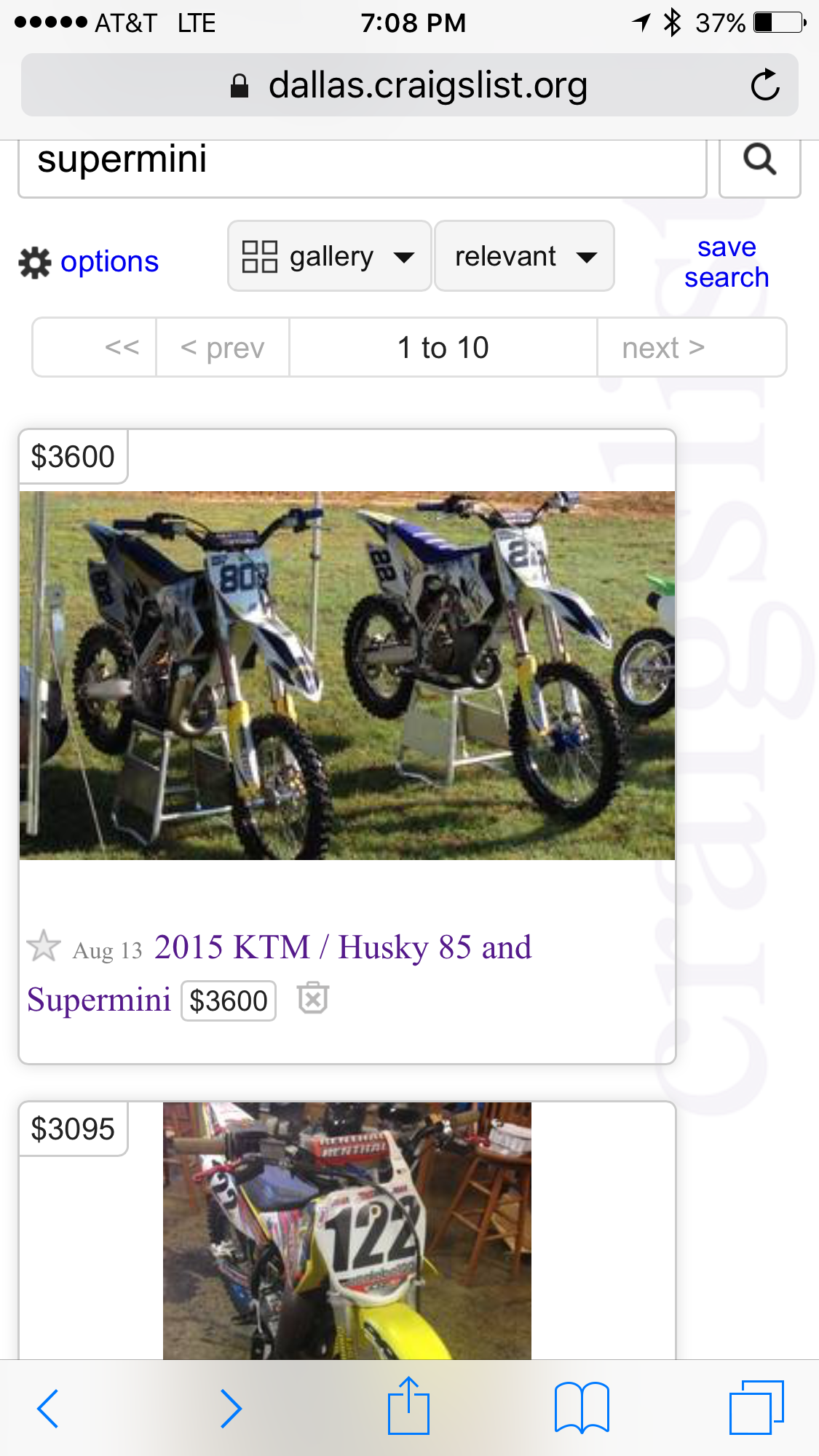The height and width of the screenshot is (1456, 819).
Task: Open Safari bookmarks
Action: (582, 1408)
